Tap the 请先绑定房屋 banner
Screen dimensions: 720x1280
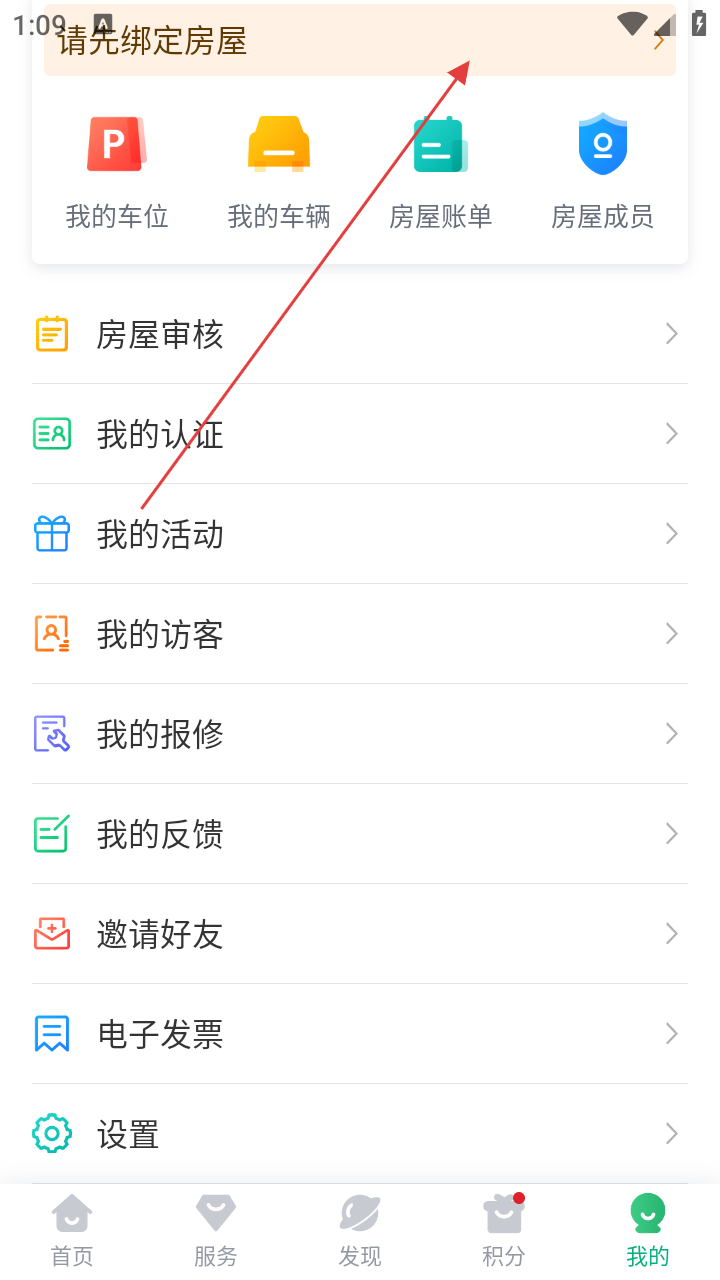tap(360, 42)
